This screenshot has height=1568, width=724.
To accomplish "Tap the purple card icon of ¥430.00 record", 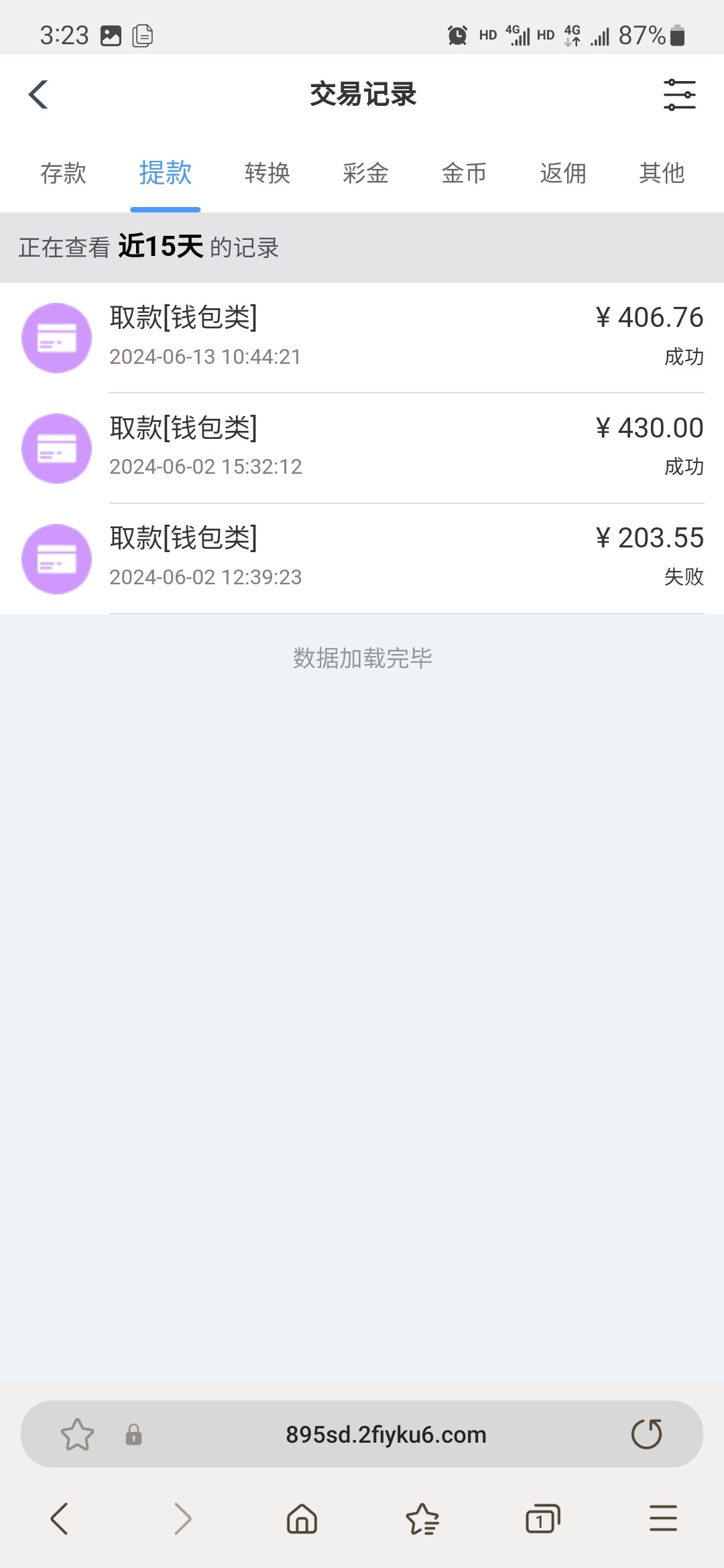I will point(56,448).
